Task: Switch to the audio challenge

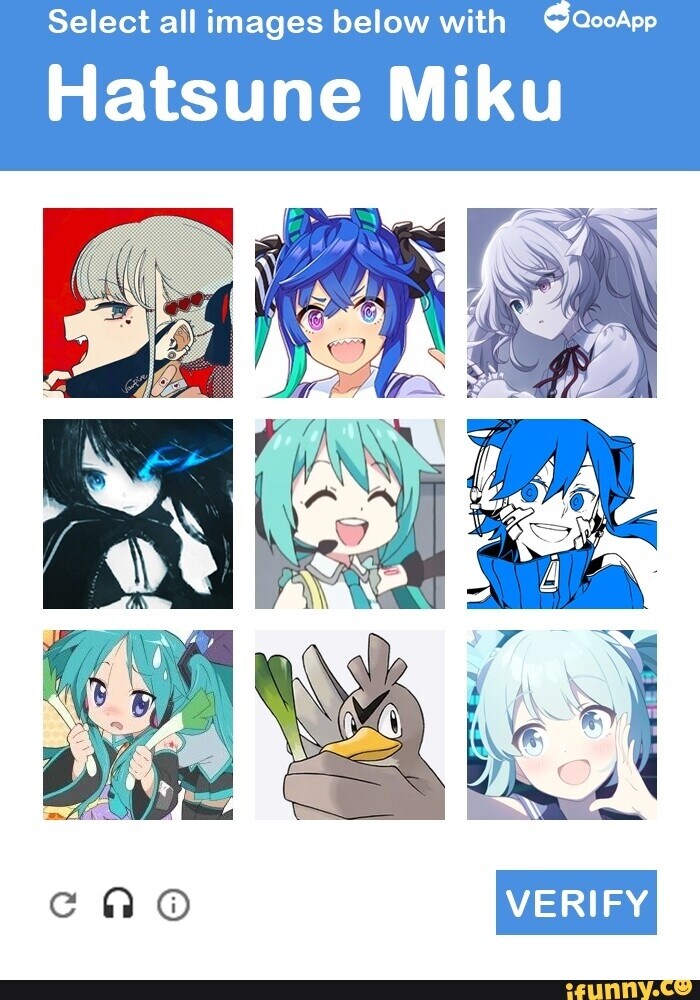Action: [x=118, y=905]
